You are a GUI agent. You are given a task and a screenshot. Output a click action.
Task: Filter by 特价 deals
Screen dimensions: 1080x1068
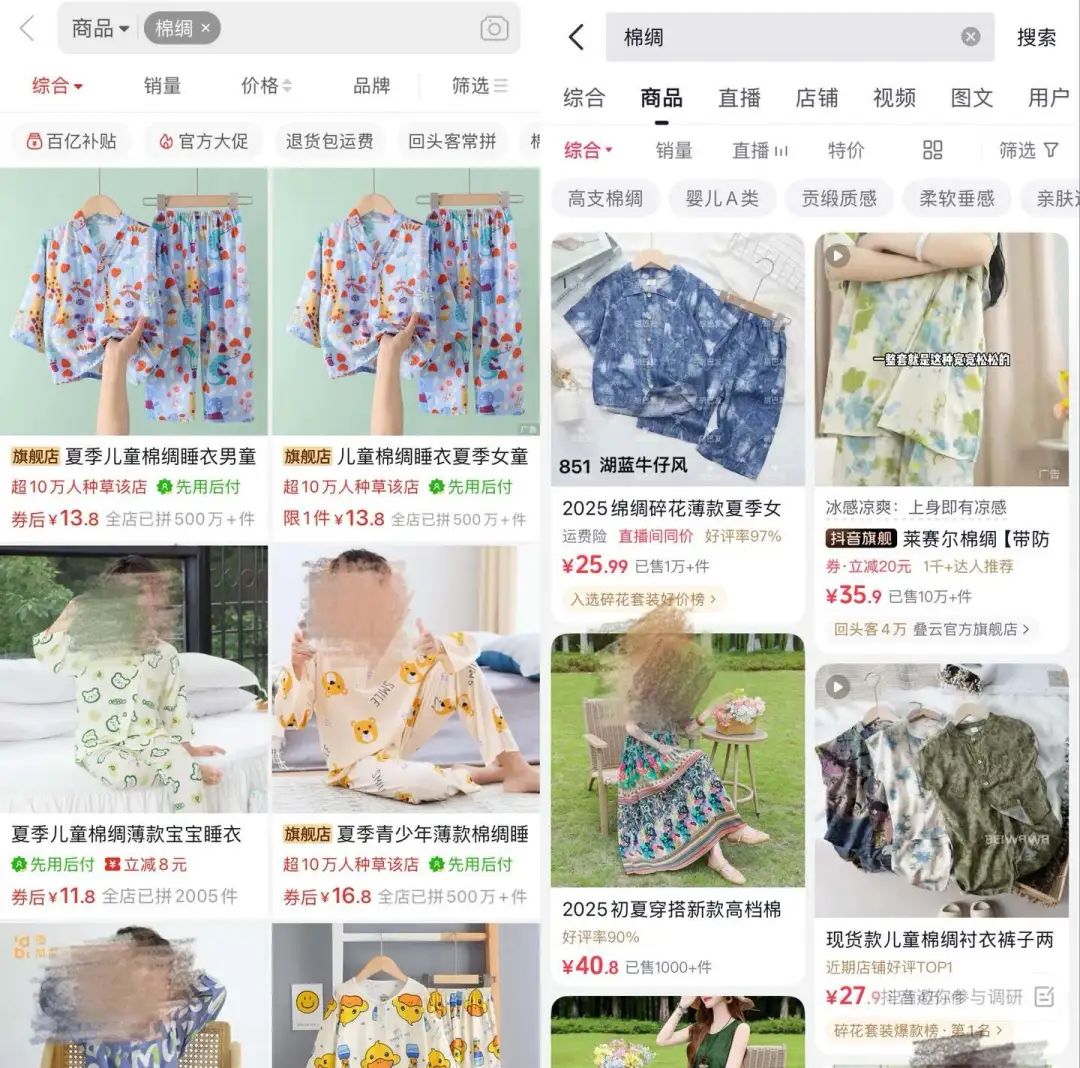pos(845,150)
